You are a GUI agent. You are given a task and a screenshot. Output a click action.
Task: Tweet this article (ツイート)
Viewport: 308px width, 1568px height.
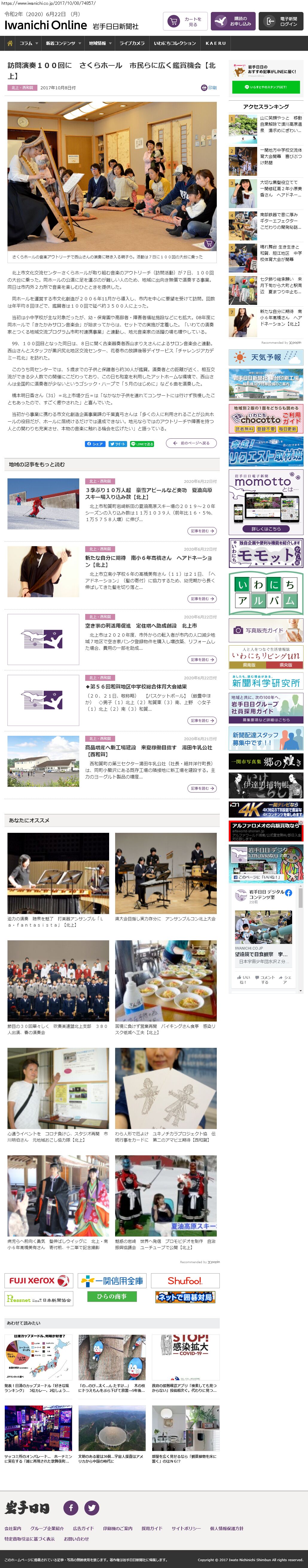[118, 444]
